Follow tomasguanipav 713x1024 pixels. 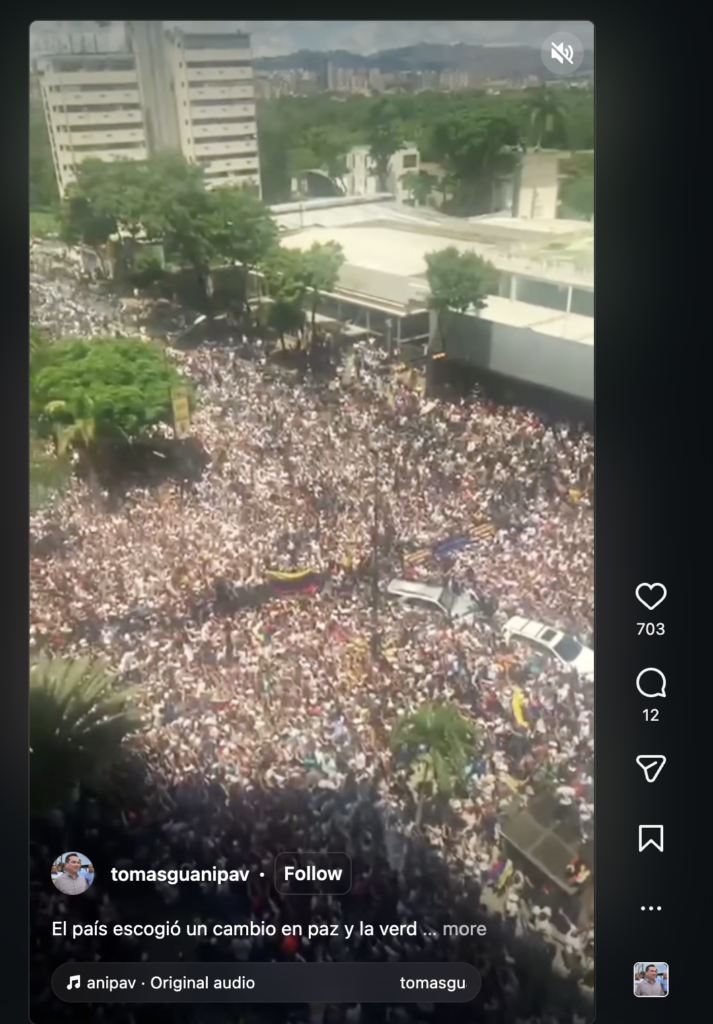(313, 873)
